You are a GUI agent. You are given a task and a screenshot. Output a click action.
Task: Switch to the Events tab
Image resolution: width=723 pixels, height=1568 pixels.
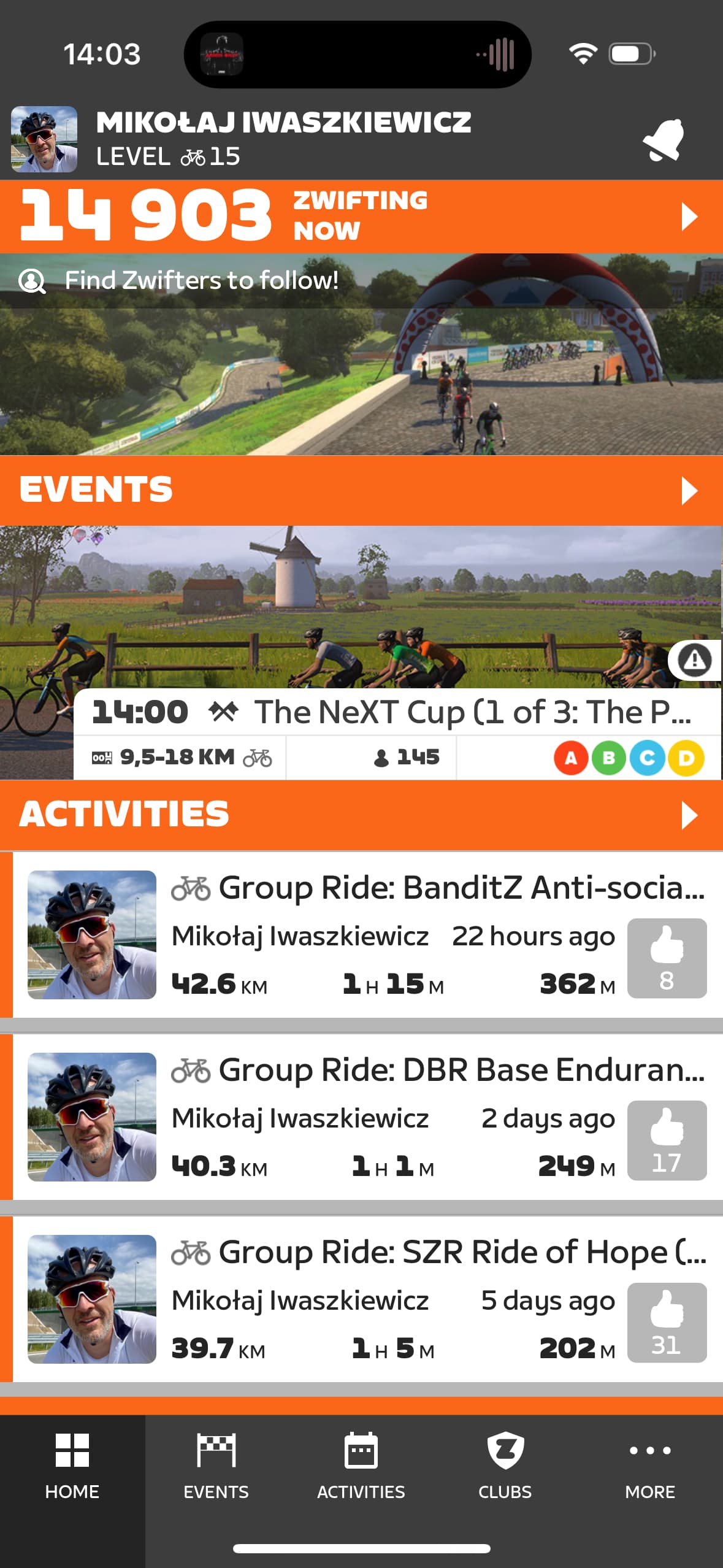216,1466
